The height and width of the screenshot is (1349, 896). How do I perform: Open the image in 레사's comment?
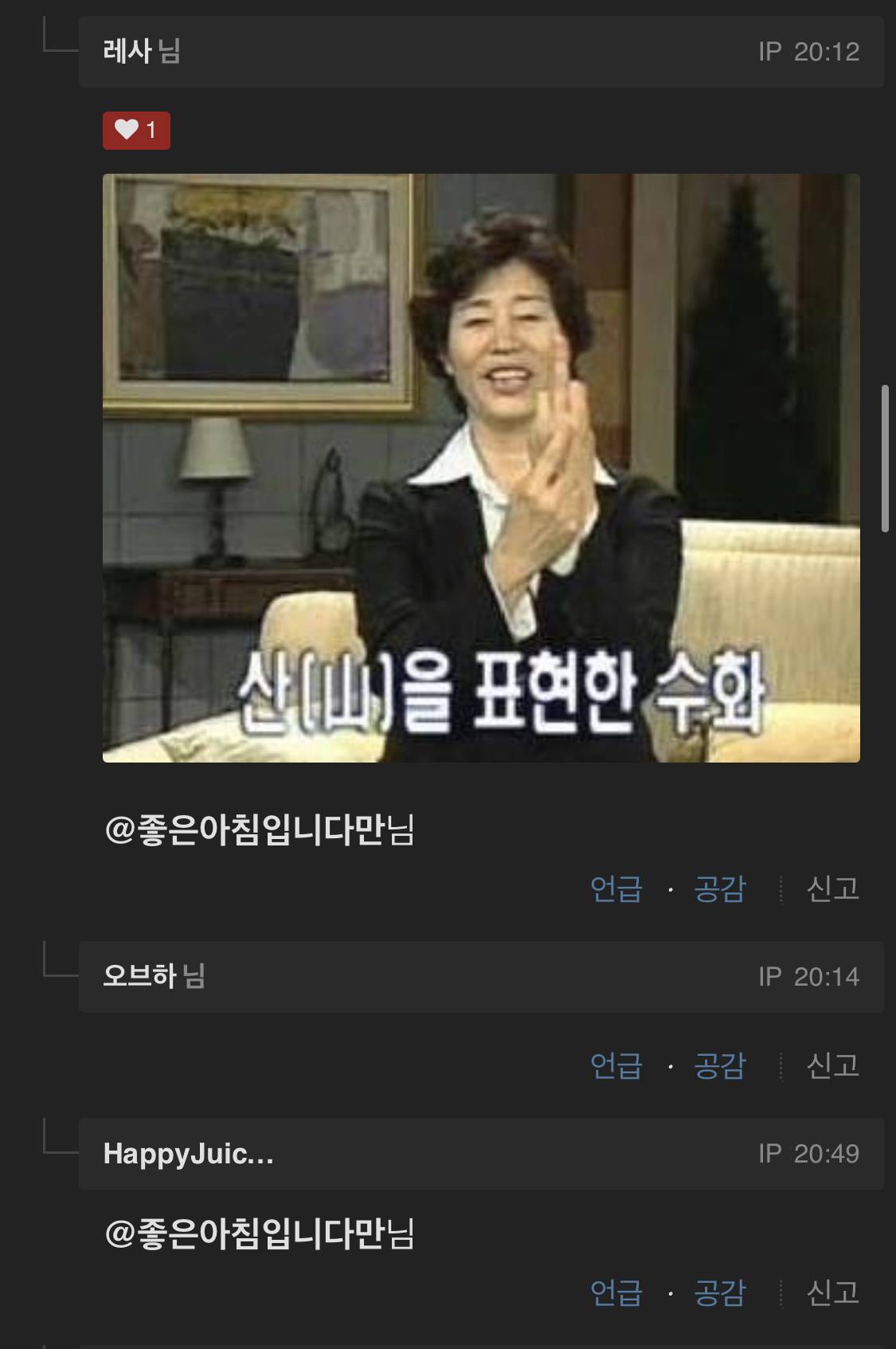(x=481, y=468)
